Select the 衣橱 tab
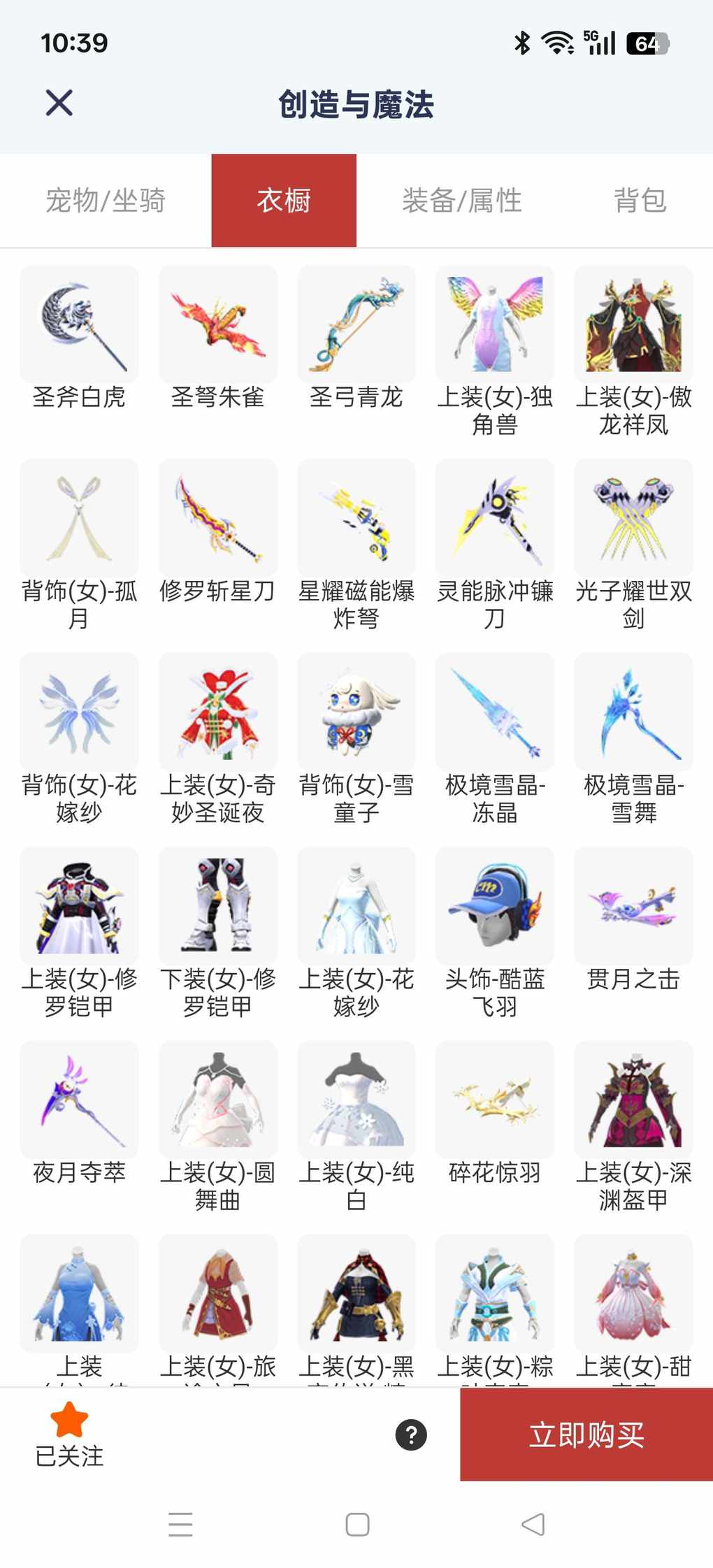The width and height of the screenshot is (713, 1568). (284, 201)
